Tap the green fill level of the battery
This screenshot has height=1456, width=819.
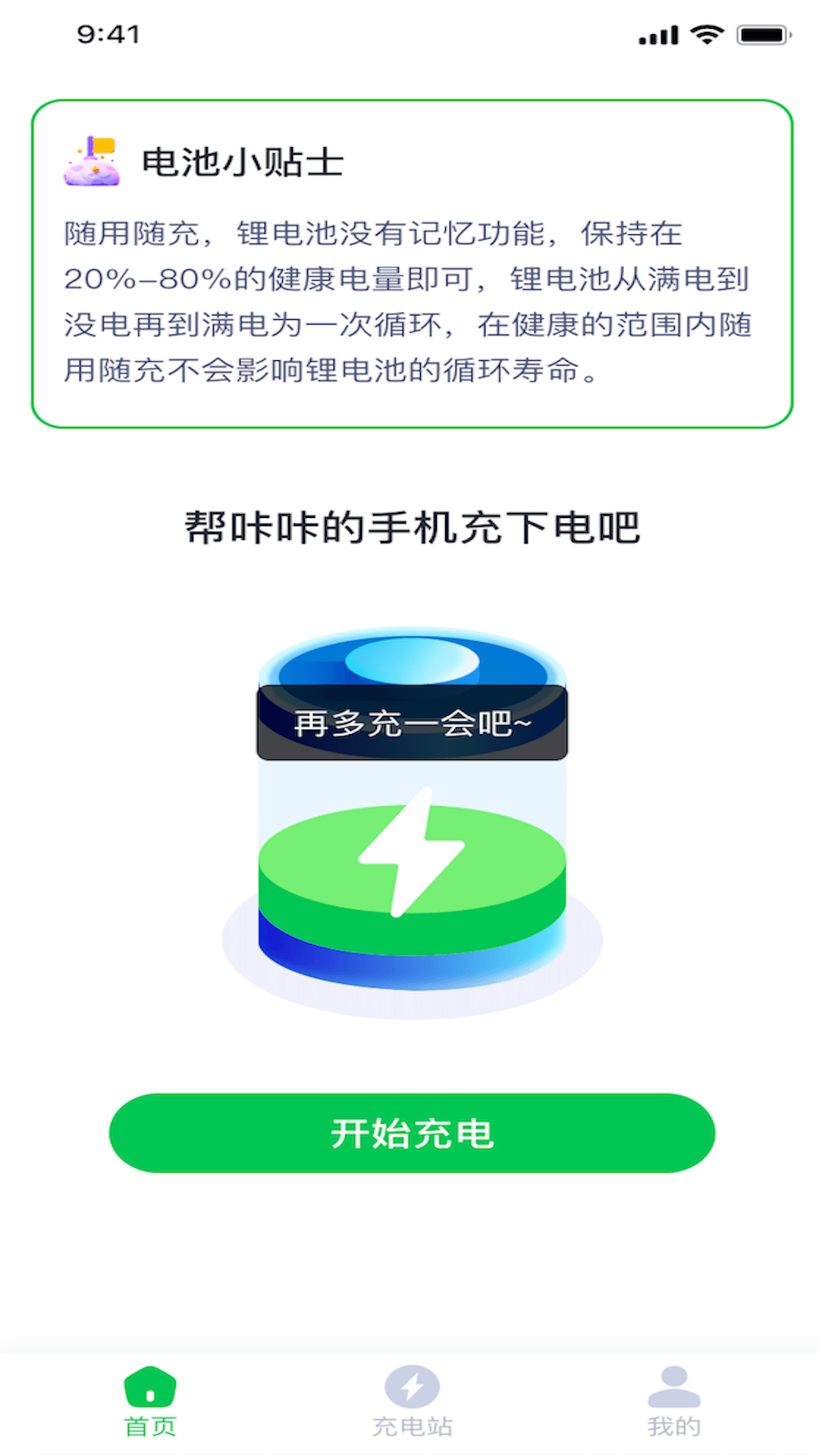[412, 872]
